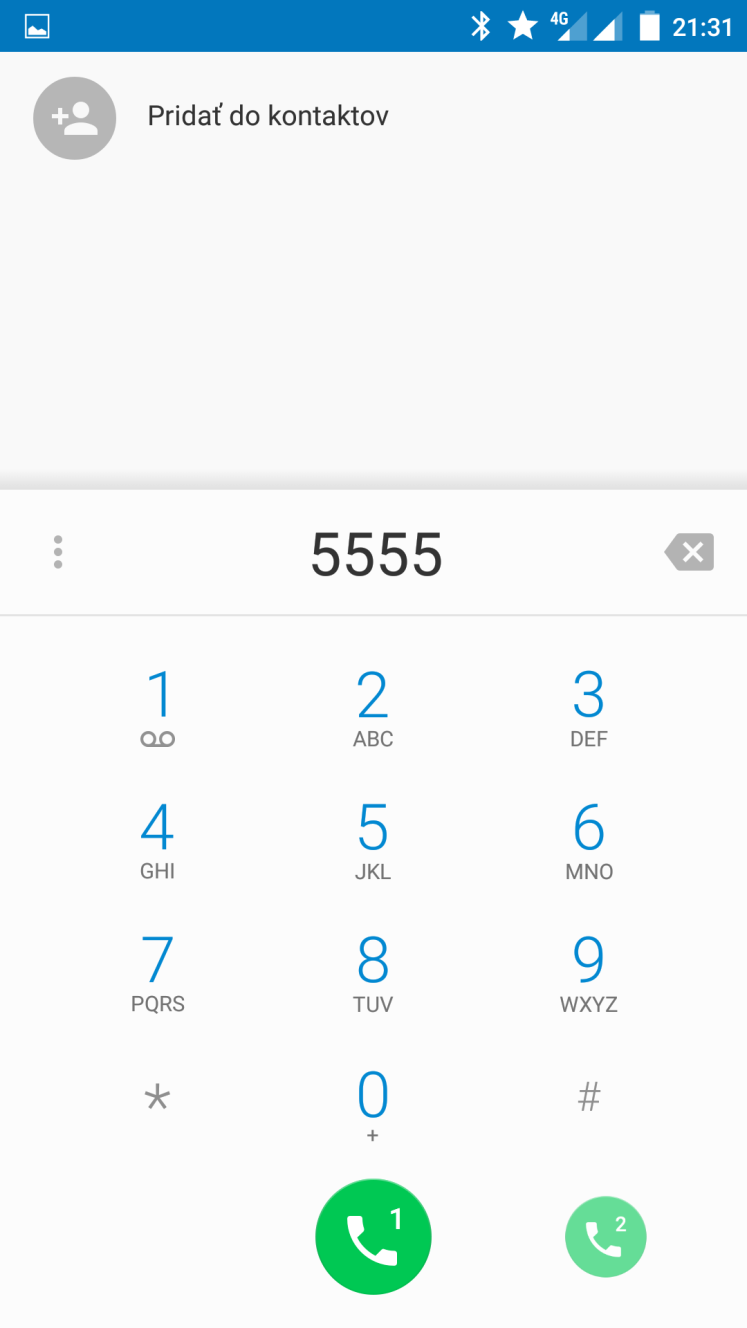Image resolution: width=747 pixels, height=1328 pixels.
Task: Tap key 4 GHI
Action: coord(158,841)
